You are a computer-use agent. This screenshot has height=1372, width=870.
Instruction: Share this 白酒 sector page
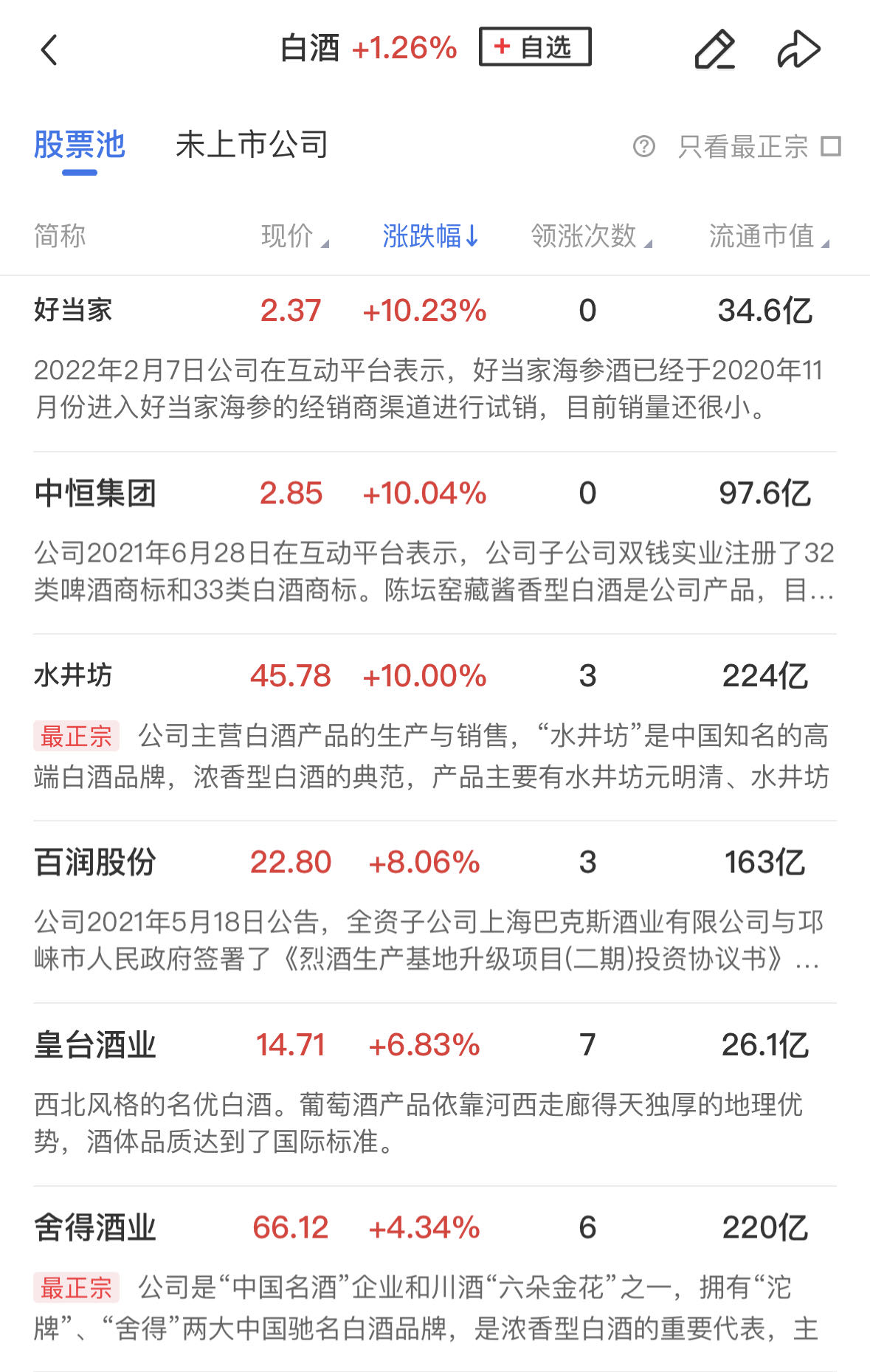[799, 50]
